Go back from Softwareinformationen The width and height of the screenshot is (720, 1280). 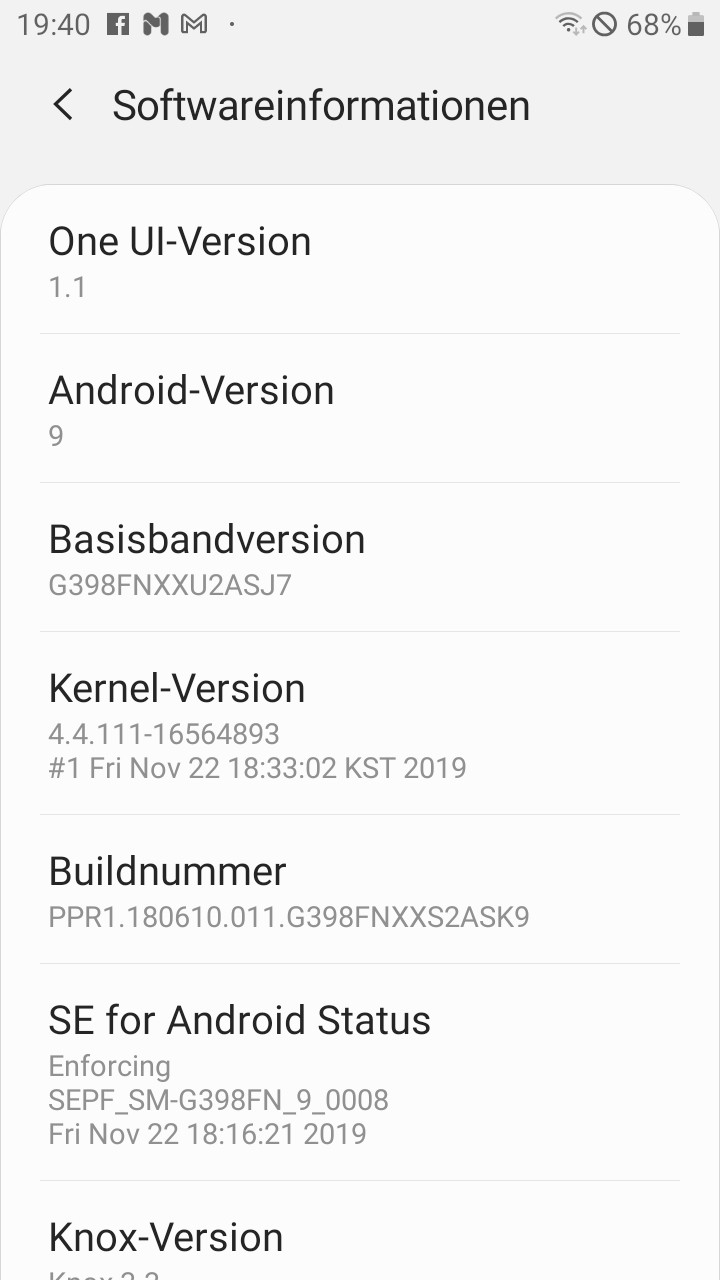(63, 105)
